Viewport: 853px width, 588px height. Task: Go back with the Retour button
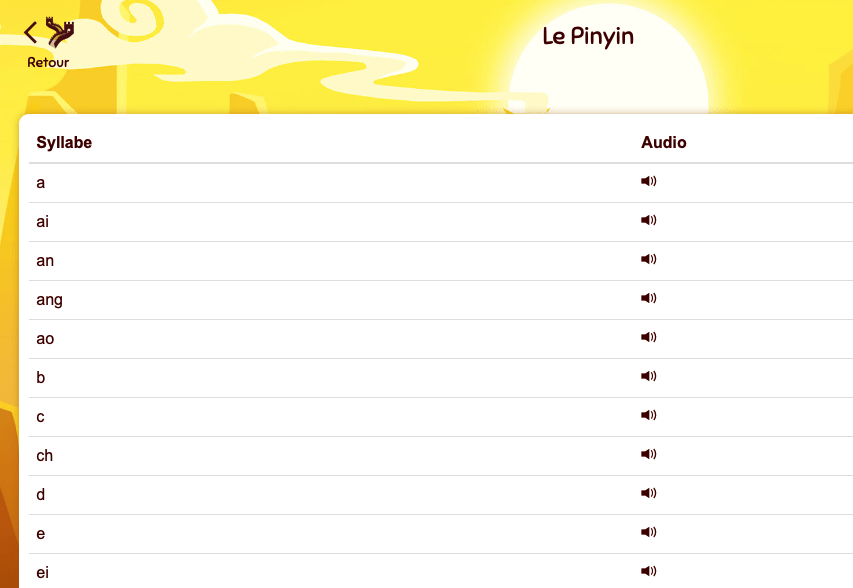click(x=48, y=45)
